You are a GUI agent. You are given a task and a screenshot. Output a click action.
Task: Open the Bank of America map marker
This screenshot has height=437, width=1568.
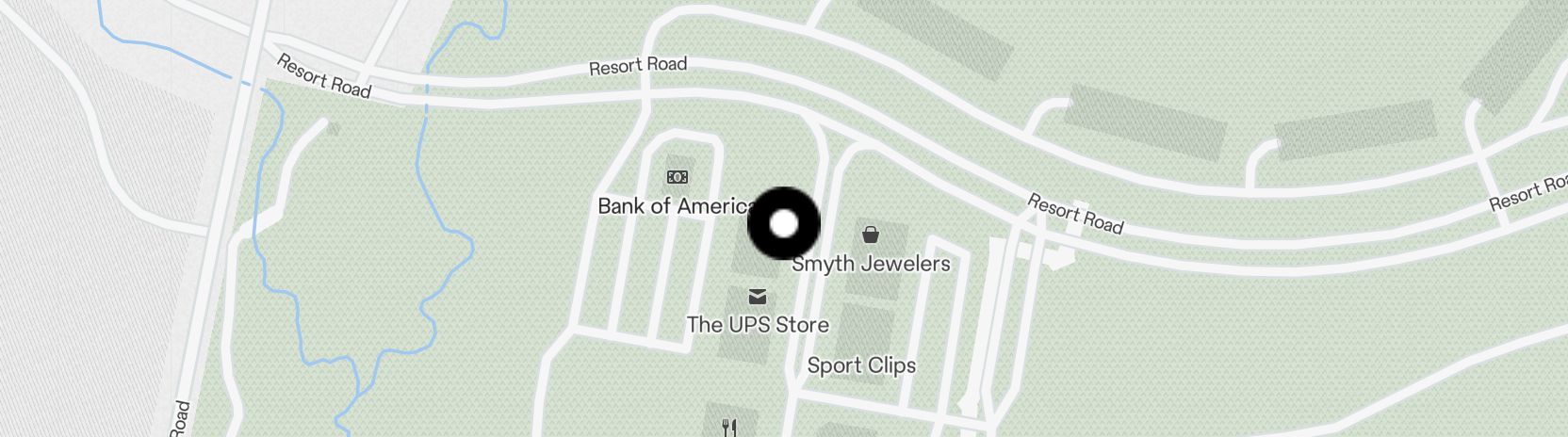(x=678, y=177)
